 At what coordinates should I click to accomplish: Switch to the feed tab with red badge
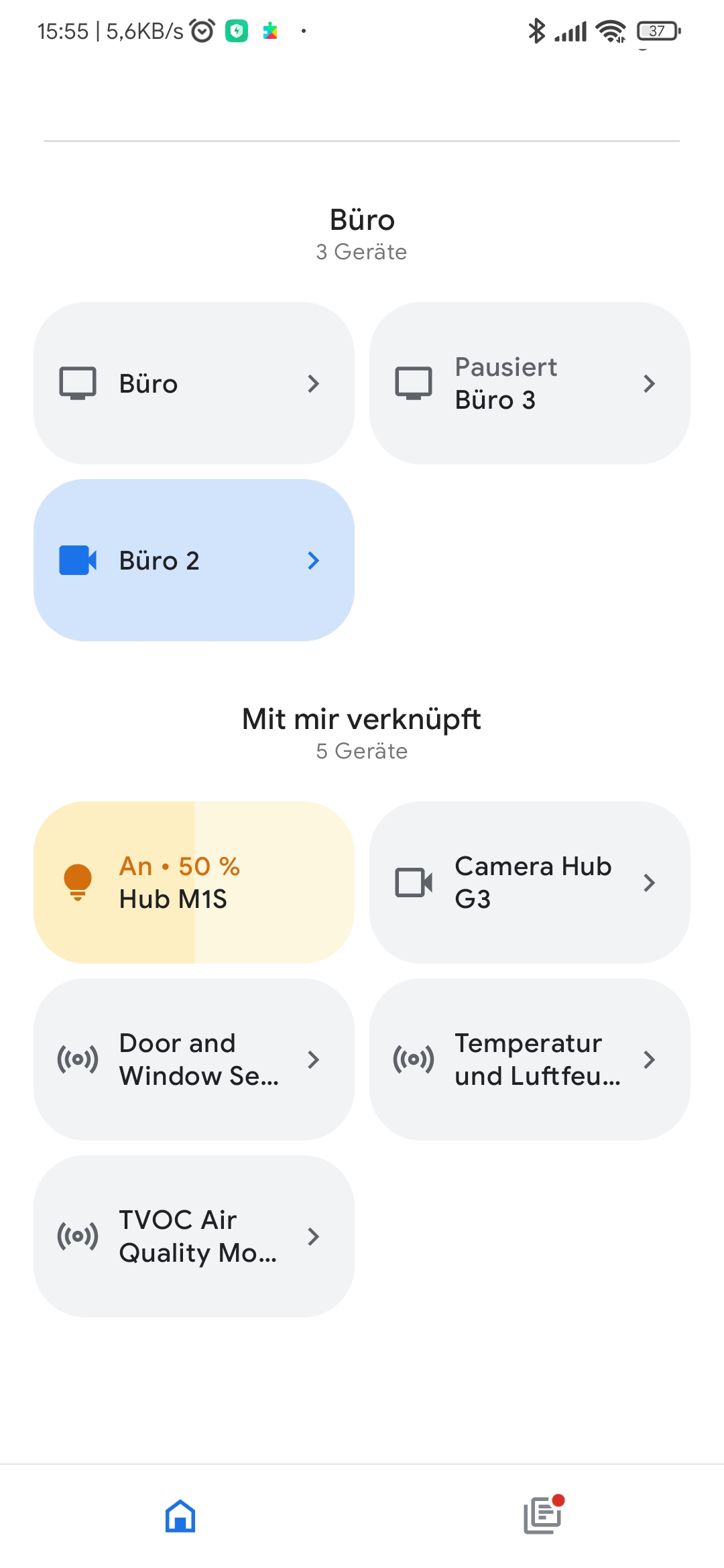542,1516
